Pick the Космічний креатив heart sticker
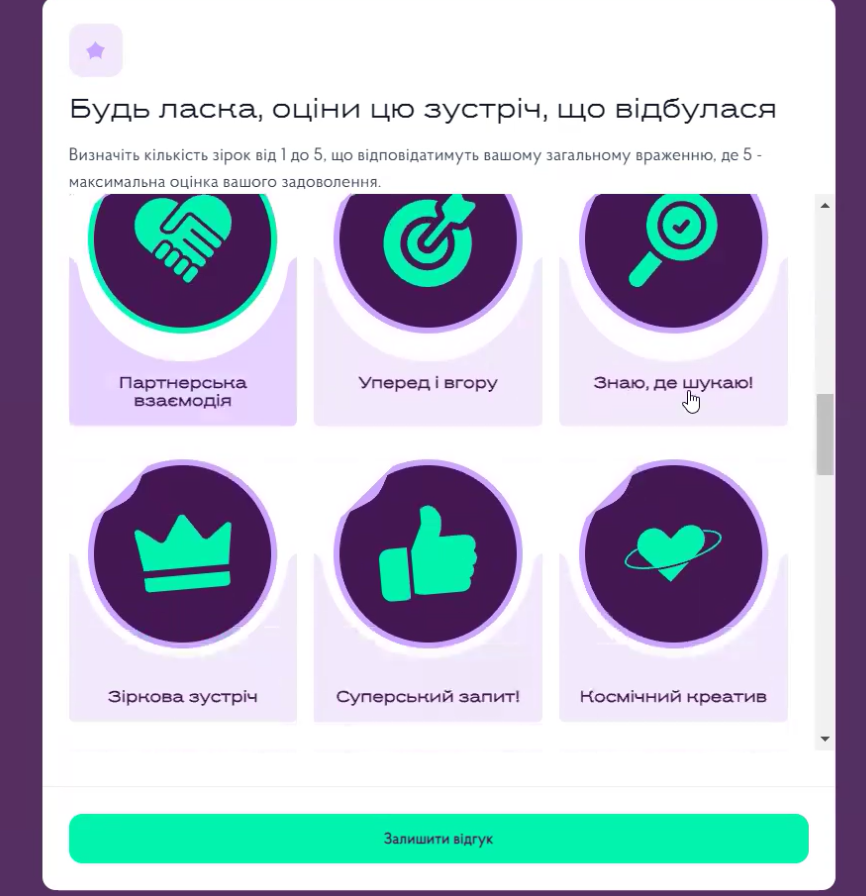The image size is (866, 896). [673, 590]
